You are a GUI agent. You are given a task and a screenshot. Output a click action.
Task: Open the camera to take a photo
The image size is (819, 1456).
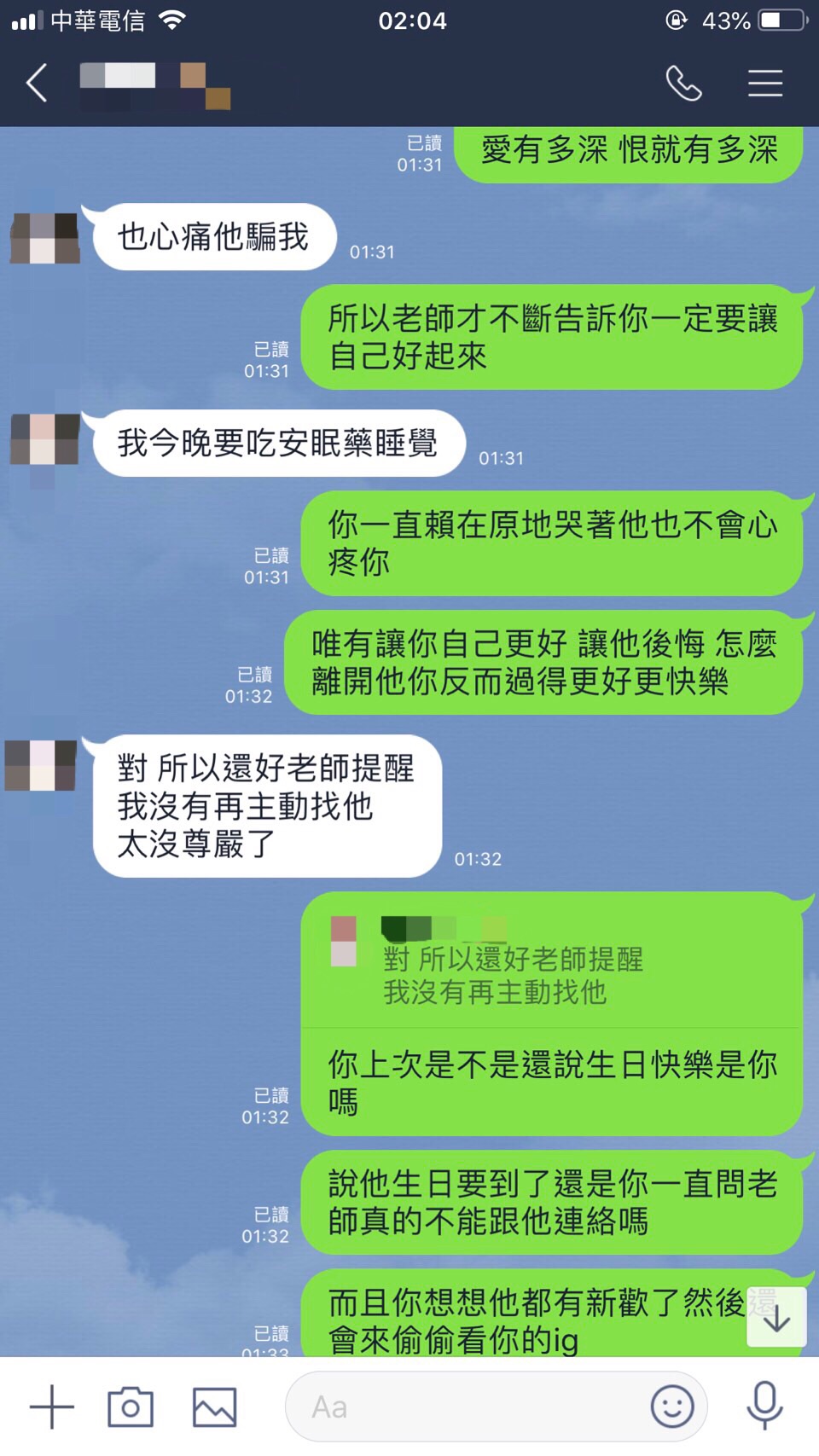coord(131,1407)
